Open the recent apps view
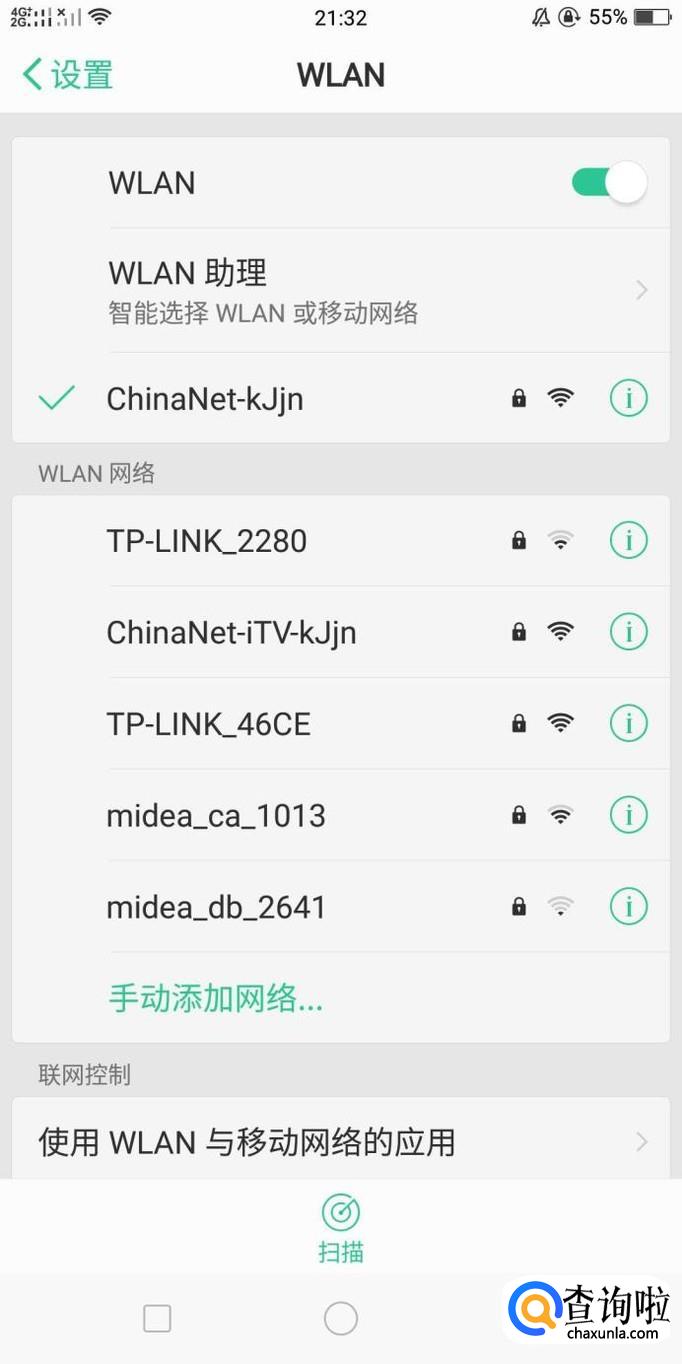The image size is (682, 1364). [157, 1318]
